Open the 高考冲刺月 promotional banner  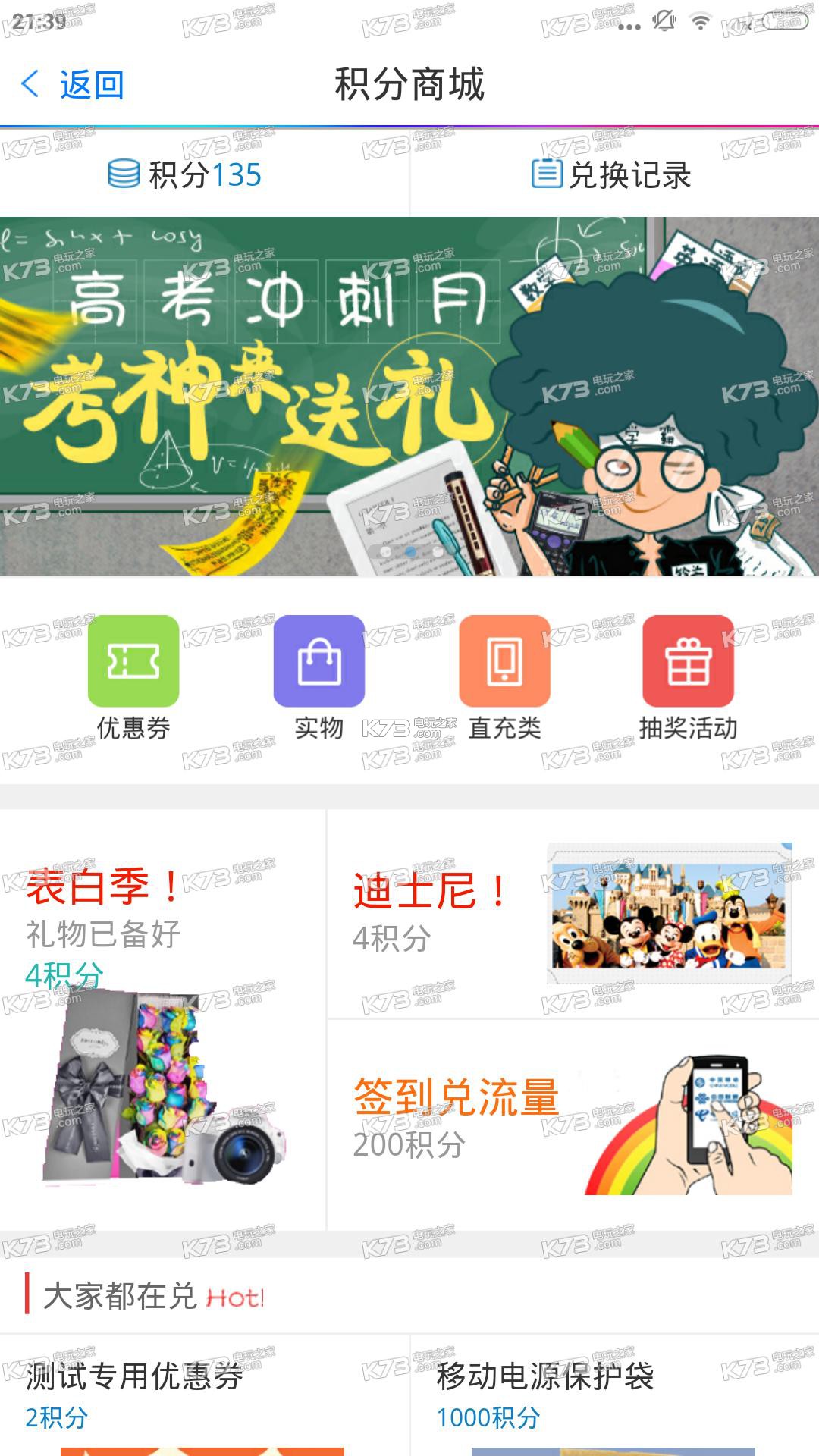(x=409, y=396)
